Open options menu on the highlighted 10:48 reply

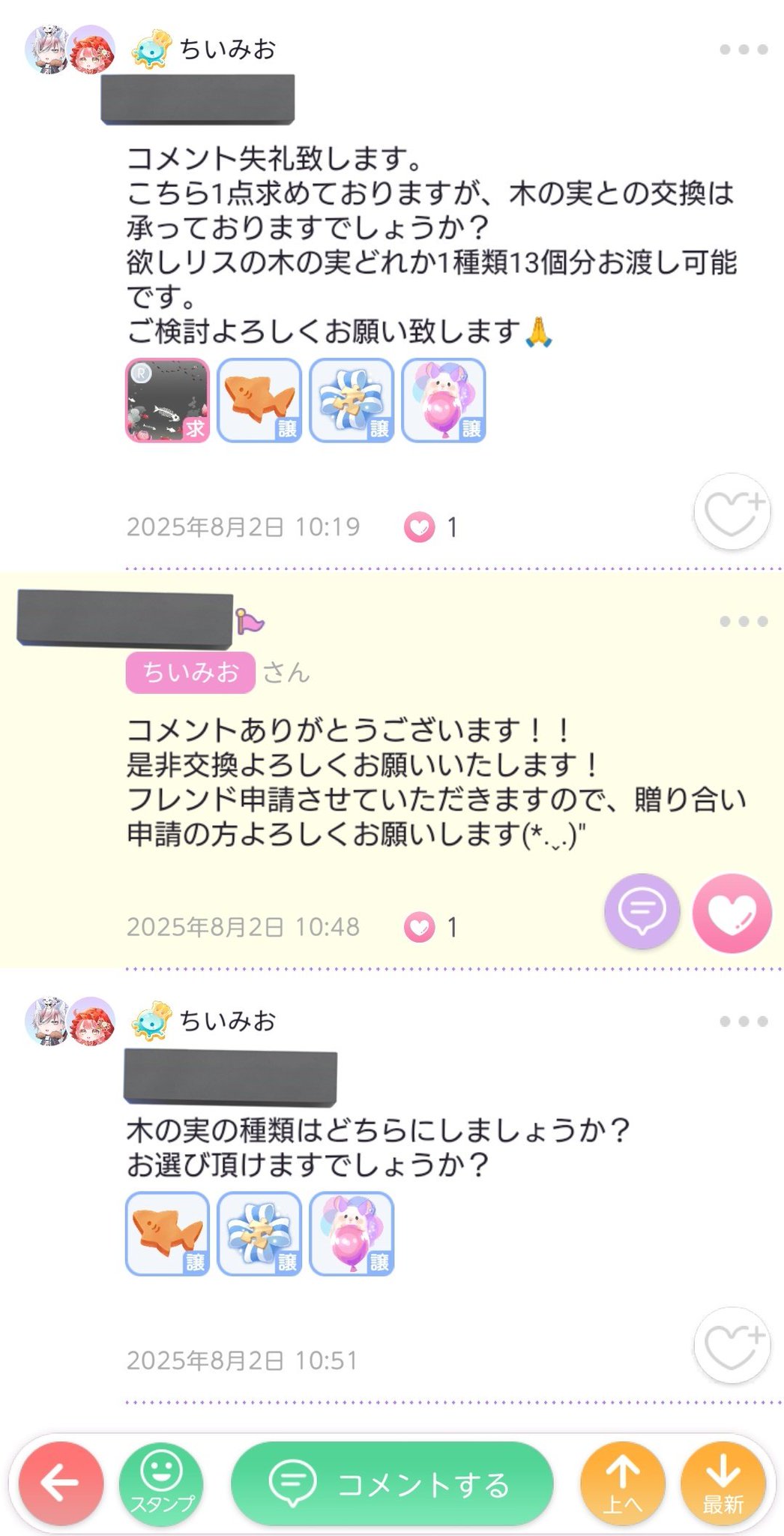pos(743,621)
